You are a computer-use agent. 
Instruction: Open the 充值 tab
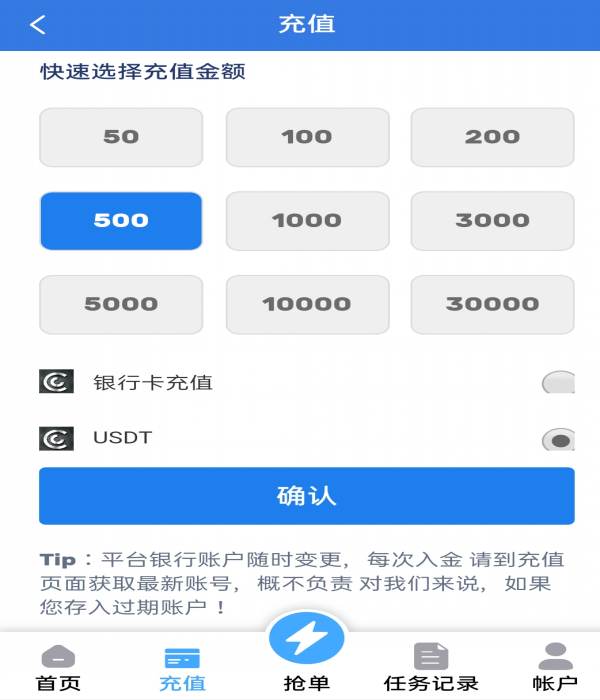182,668
